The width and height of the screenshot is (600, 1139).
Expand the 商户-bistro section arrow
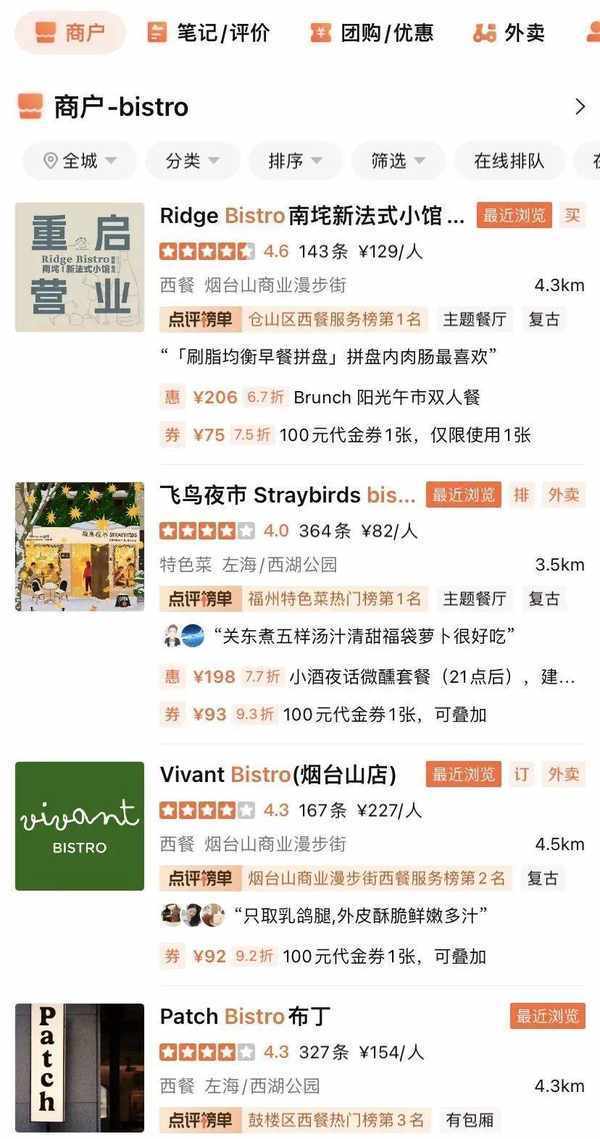point(579,107)
